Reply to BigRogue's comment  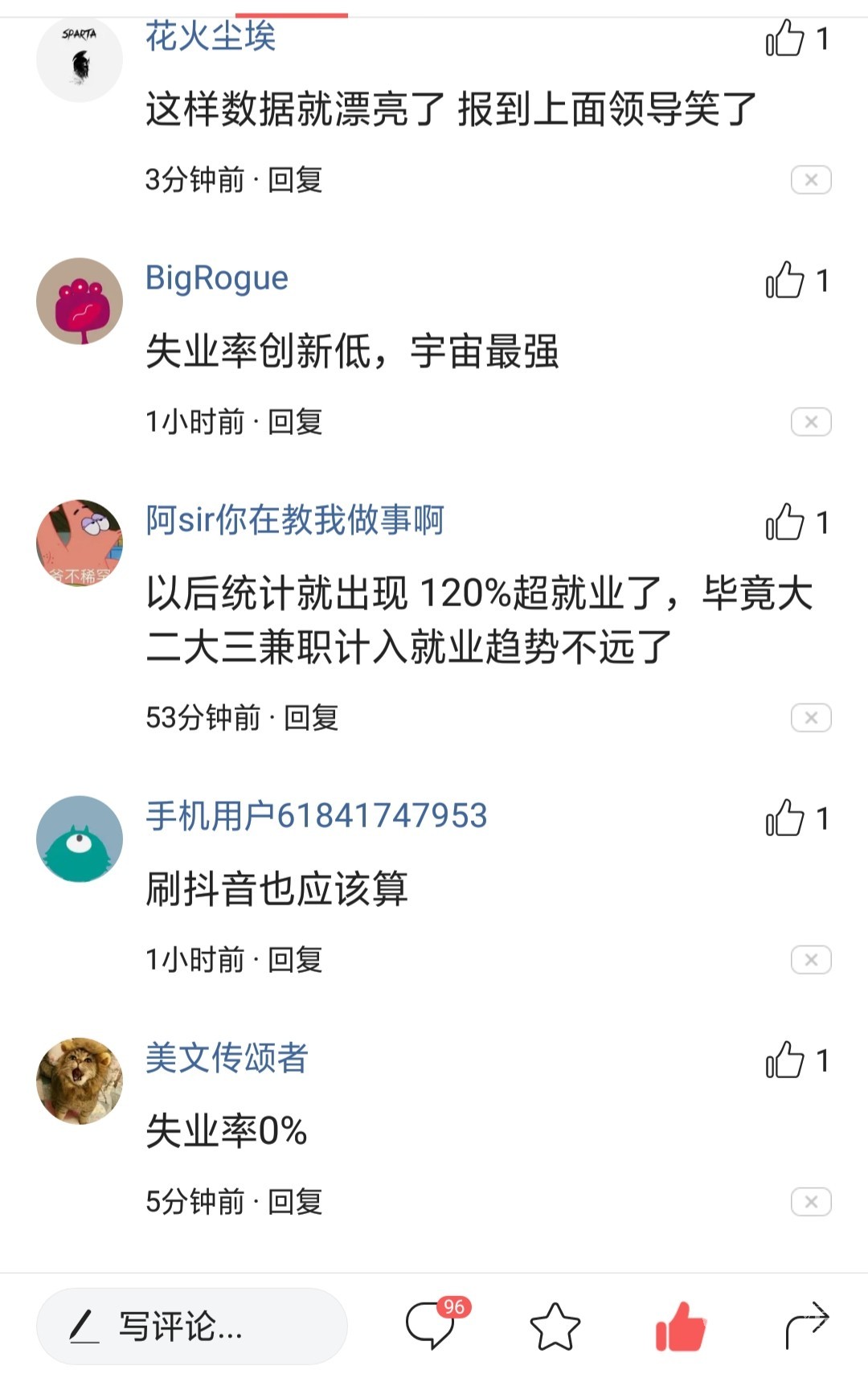point(295,422)
